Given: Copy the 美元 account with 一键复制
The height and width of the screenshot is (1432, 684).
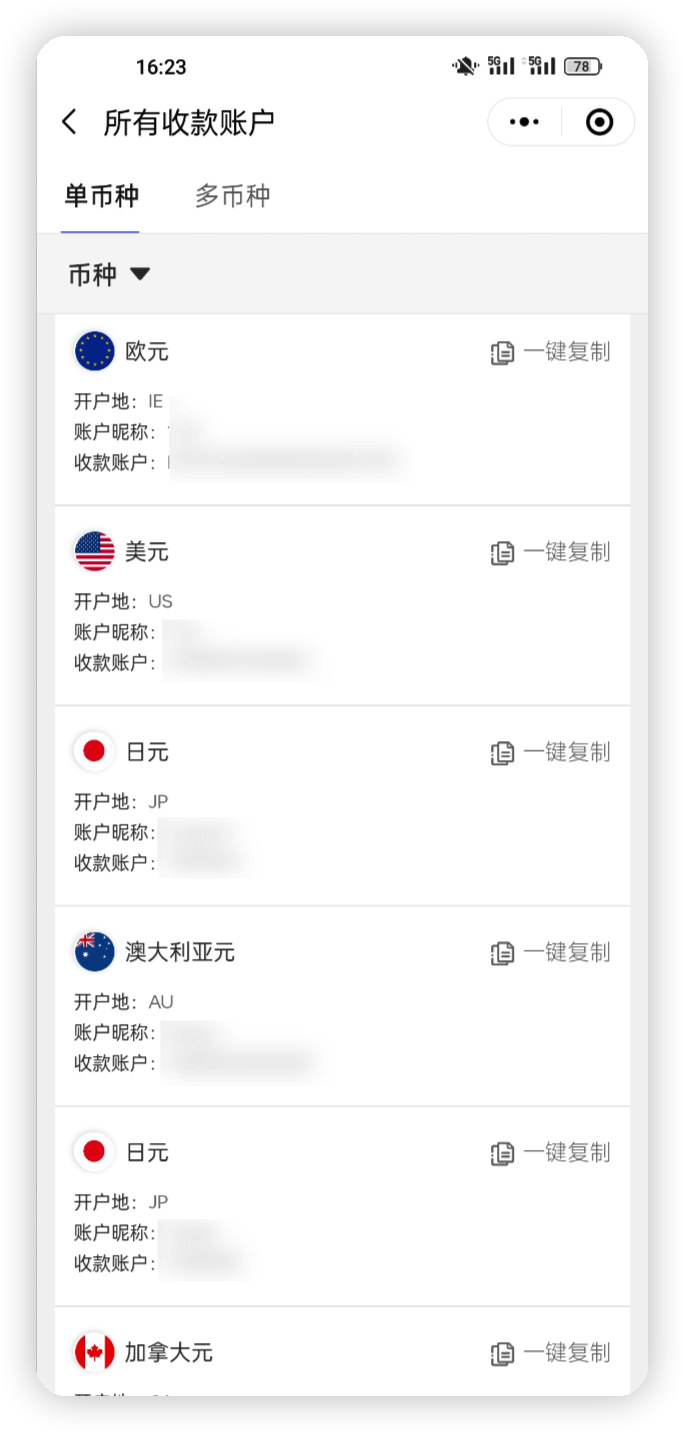Looking at the screenshot, I should 550,552.
